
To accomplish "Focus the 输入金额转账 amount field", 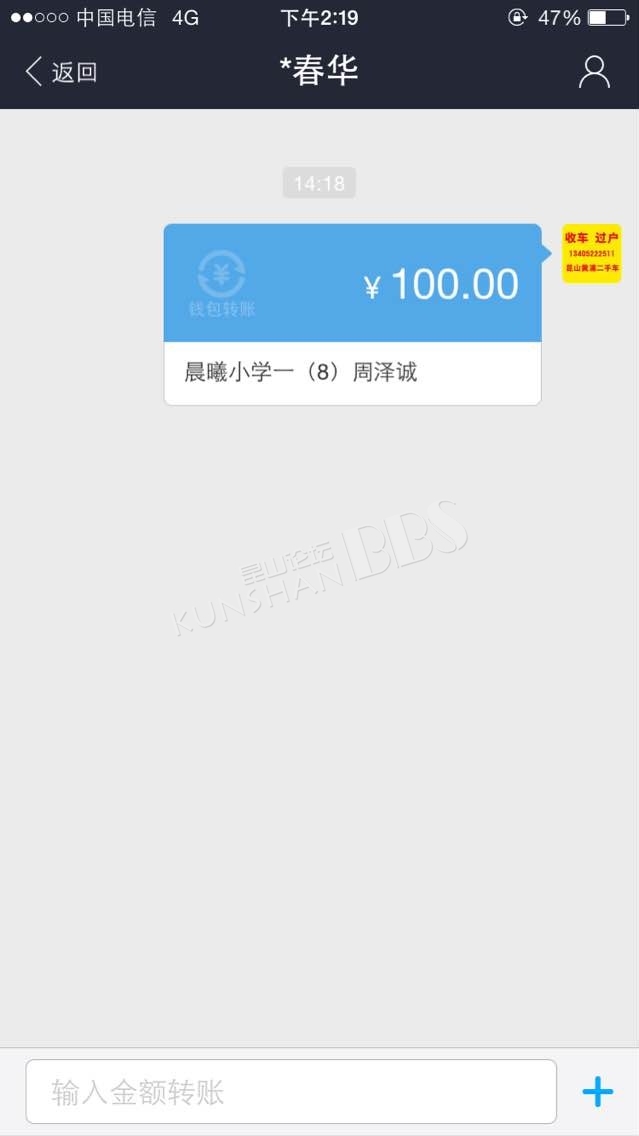I will 291,1092.
